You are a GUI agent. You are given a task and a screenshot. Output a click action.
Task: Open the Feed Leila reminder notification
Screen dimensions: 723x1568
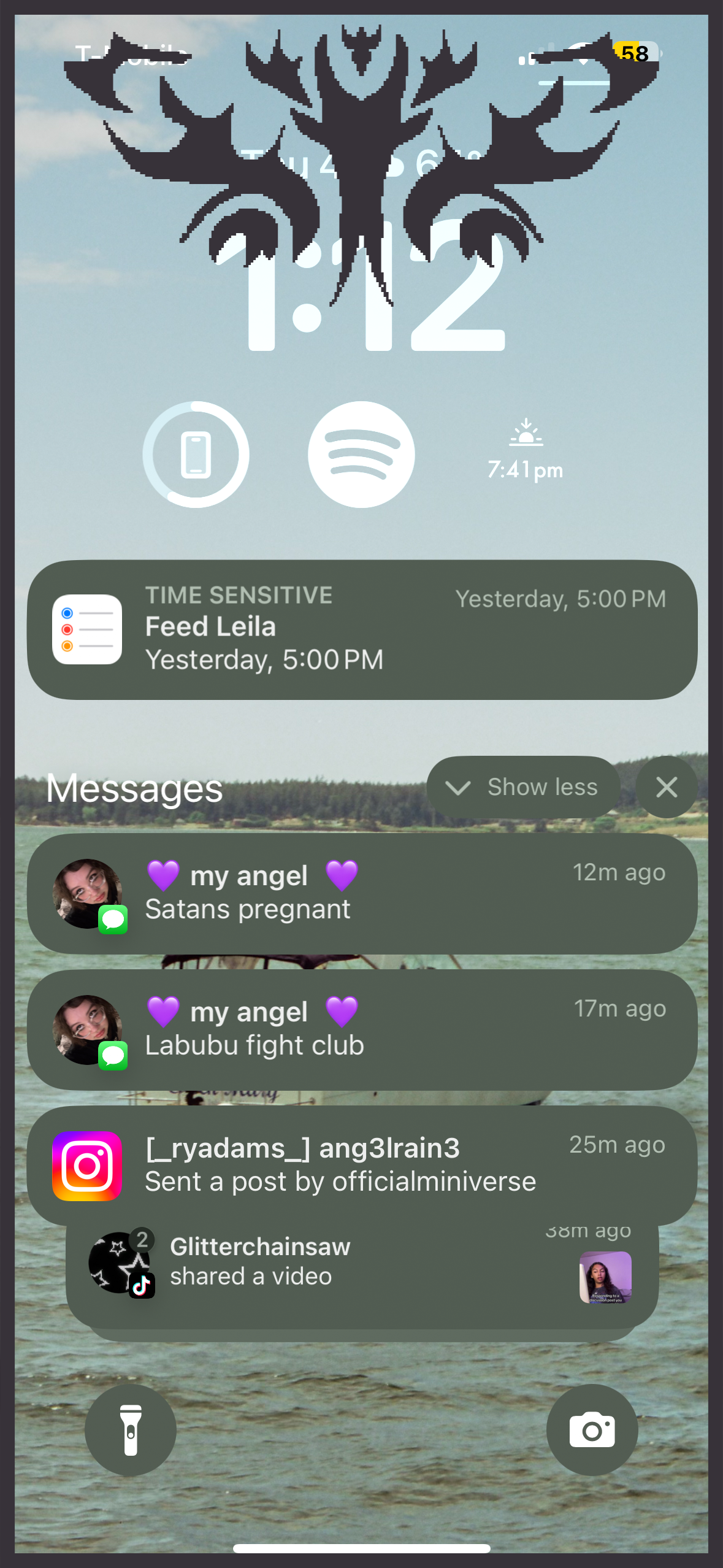pos(362,629)
